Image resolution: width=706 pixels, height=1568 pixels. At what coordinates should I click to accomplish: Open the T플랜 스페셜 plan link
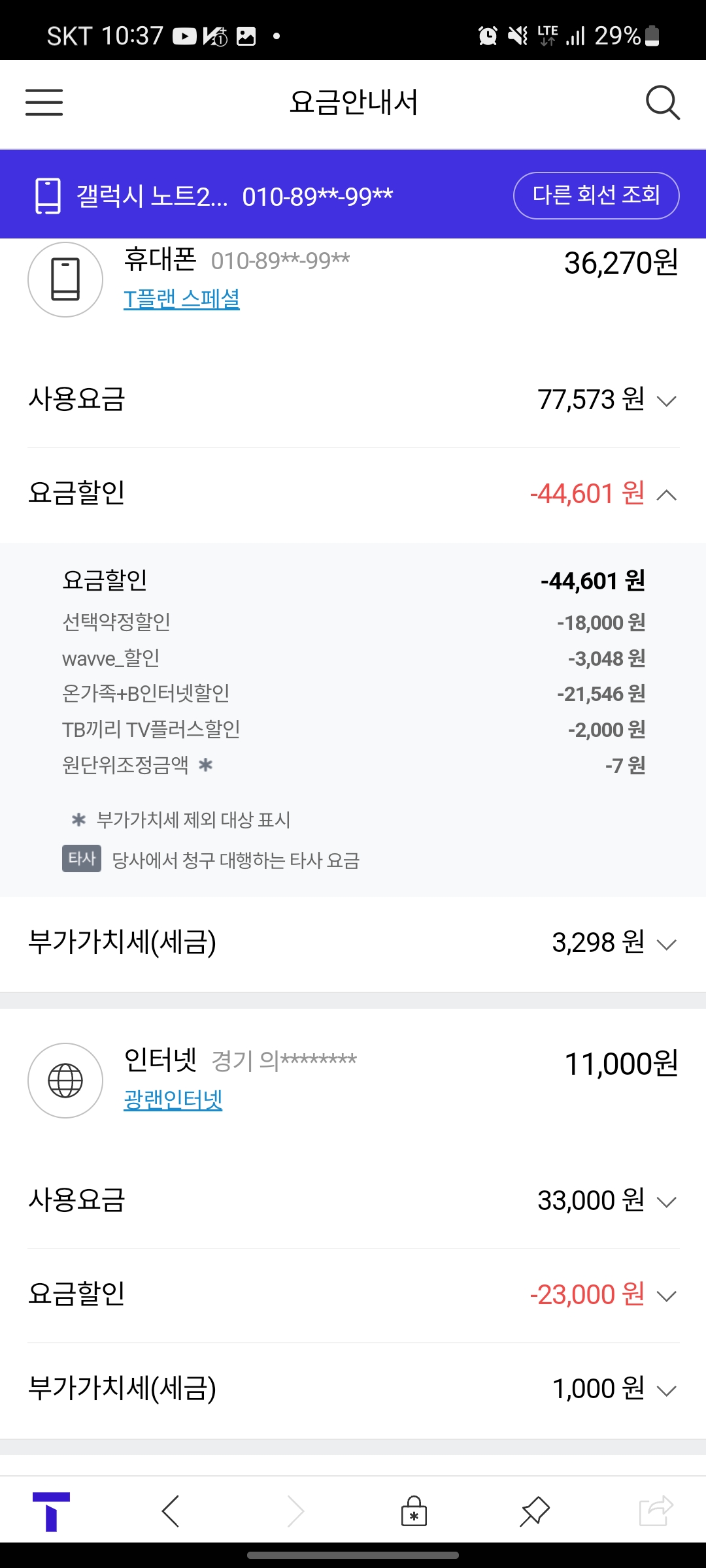point(182,299)
